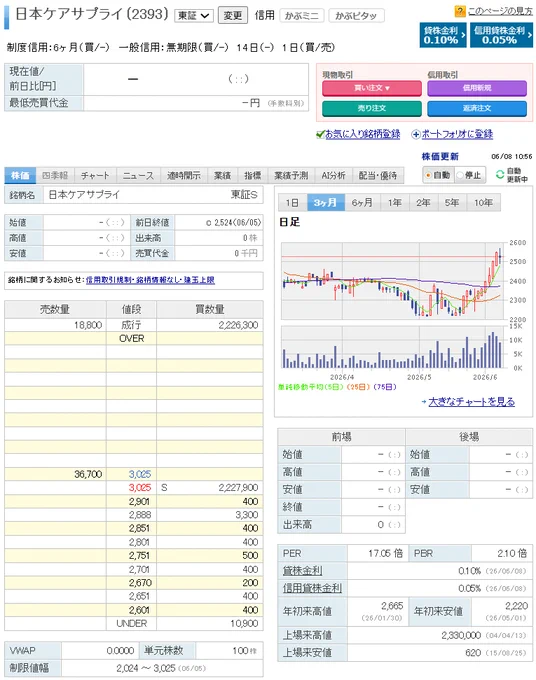Tap the 信用新規 margin order button
This screenshot has height=680, width=536.
tap(477, 88)
